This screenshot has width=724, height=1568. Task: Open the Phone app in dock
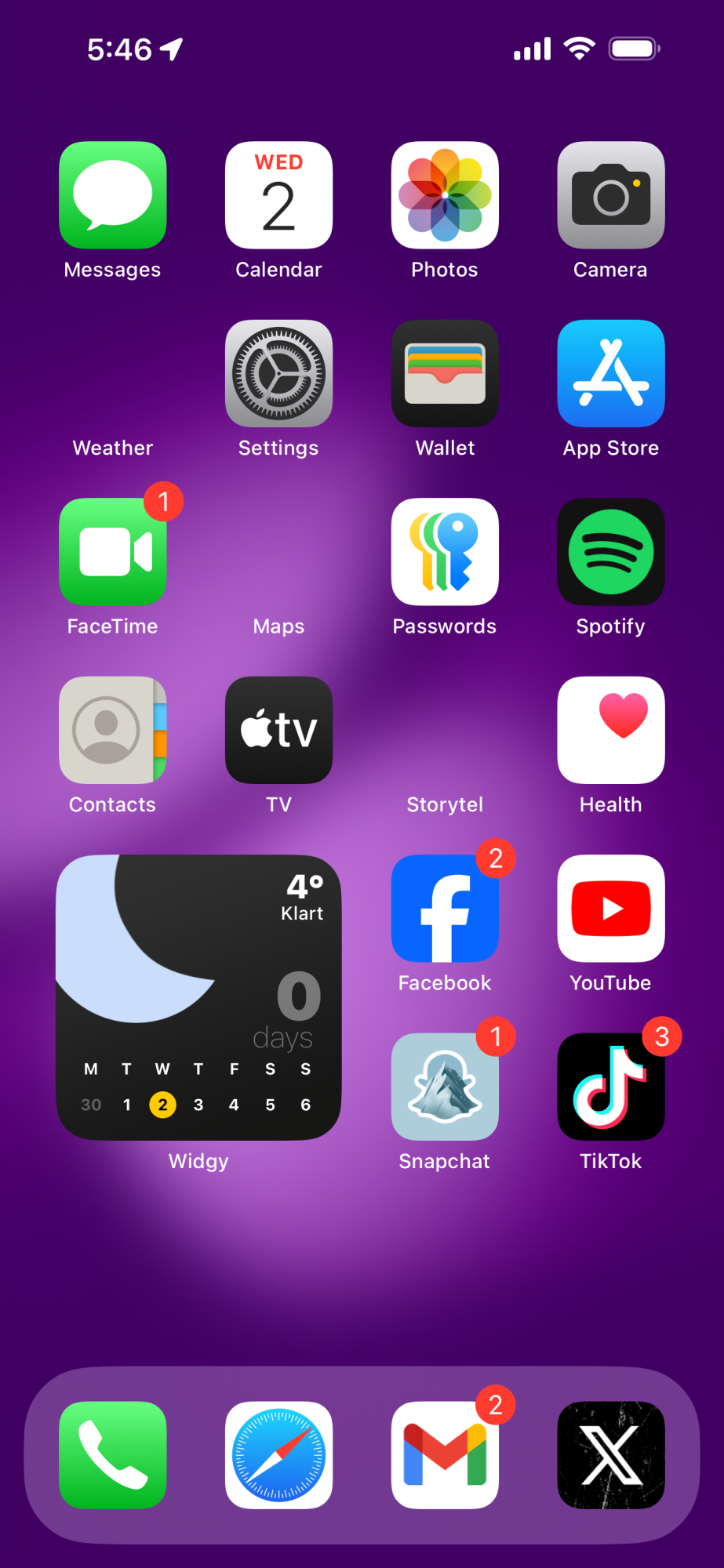click(113, 1455)
